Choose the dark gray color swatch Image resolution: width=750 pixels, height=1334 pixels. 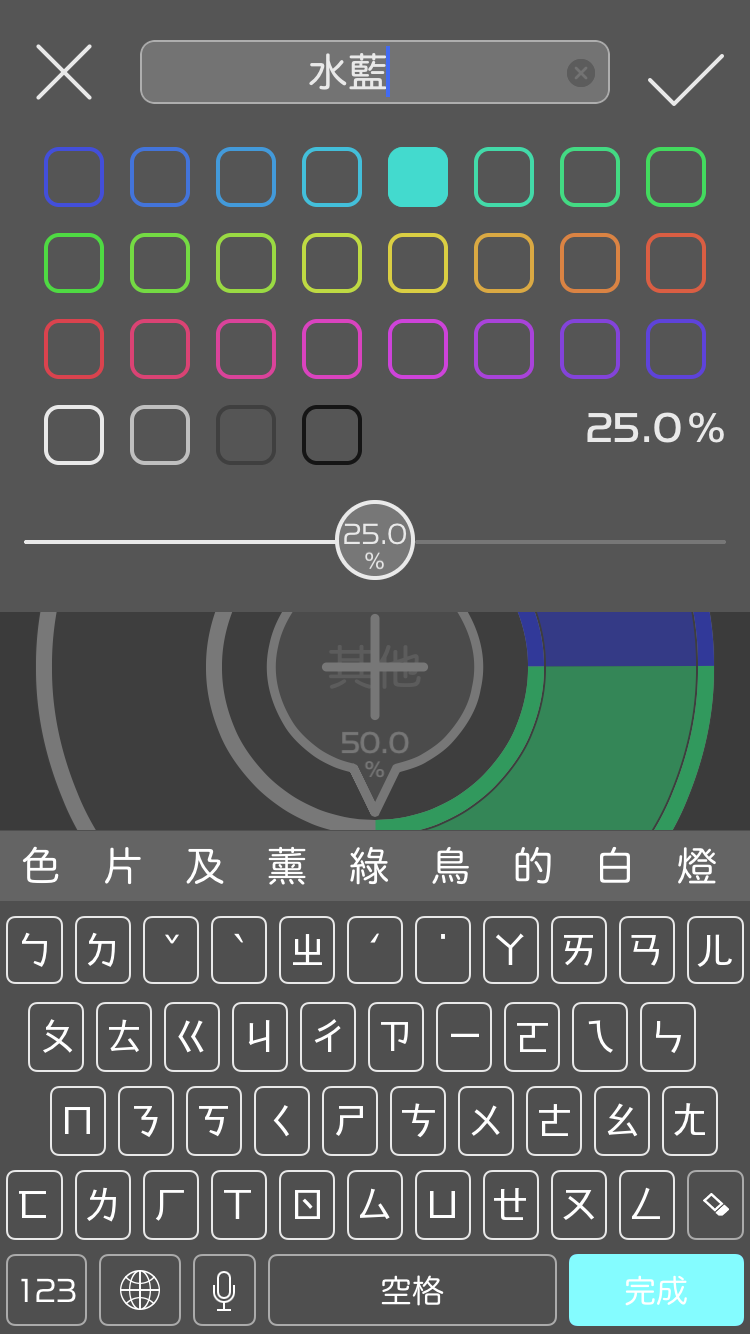246,435
